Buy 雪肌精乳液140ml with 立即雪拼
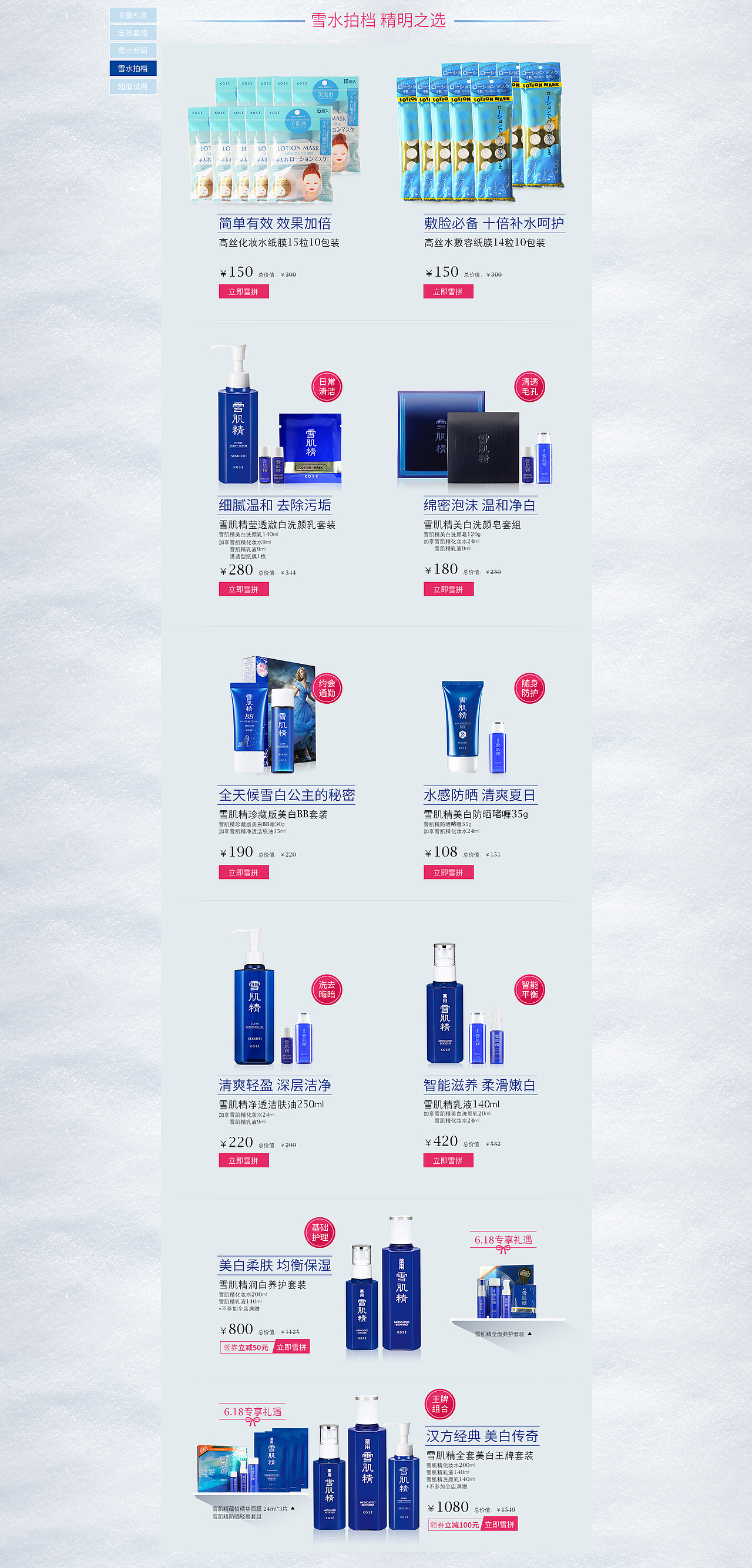 pyautogui.click(x=448, y=1161)
